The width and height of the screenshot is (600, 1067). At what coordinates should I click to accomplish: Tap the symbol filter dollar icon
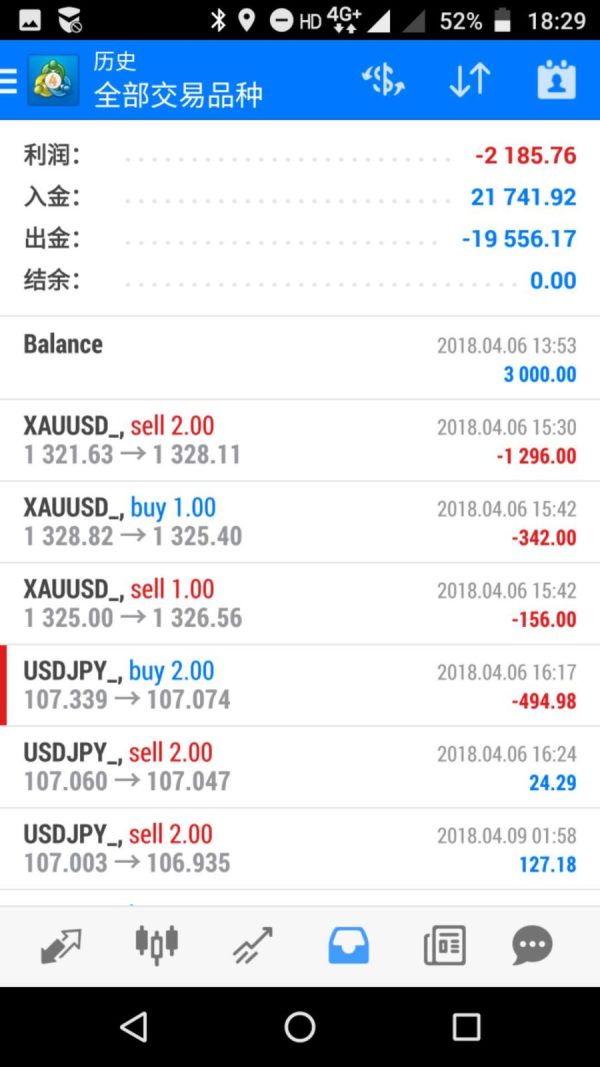(x=383, y=80)
